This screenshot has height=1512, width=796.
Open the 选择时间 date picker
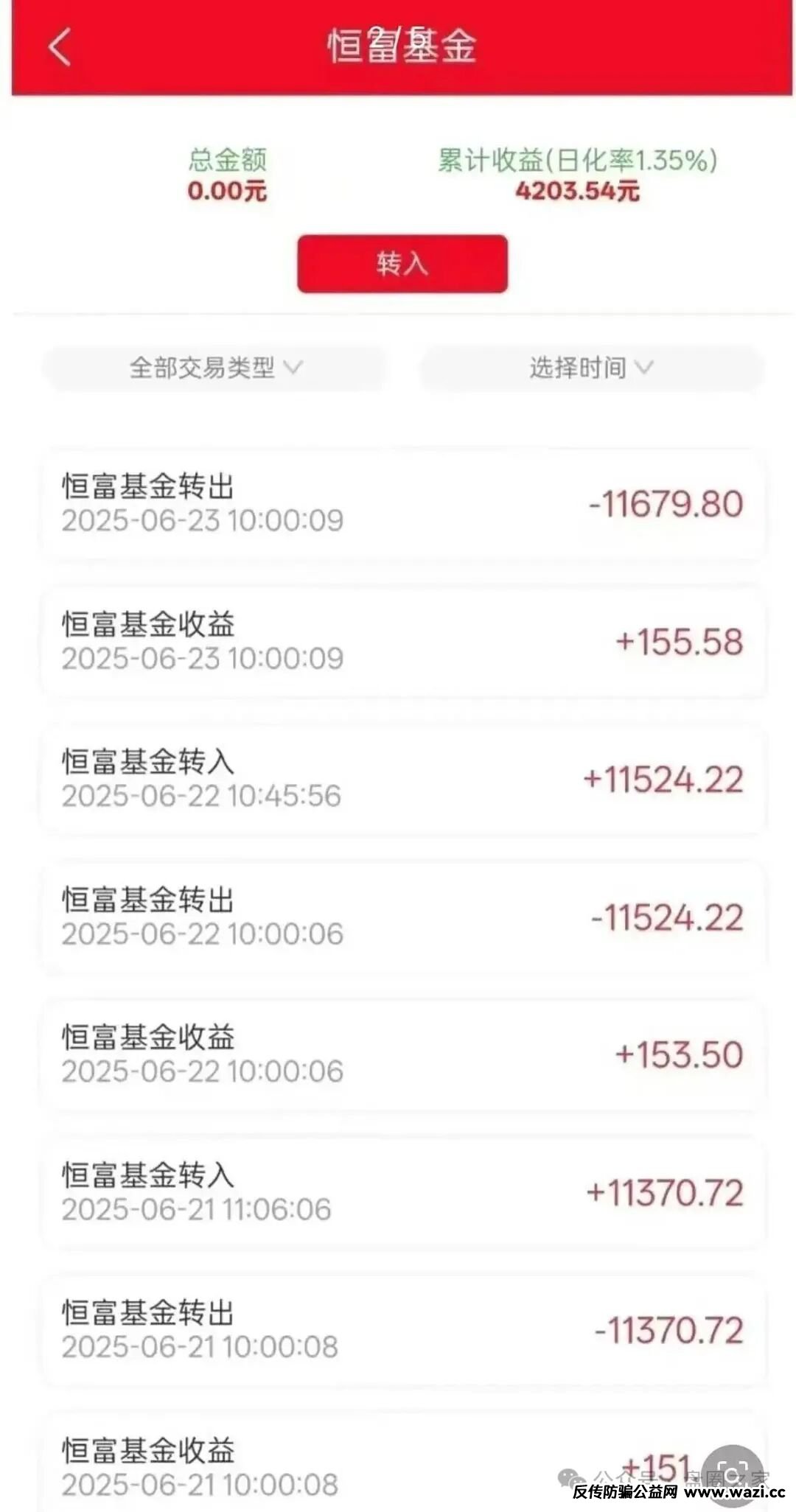click(x=591, y=367)
